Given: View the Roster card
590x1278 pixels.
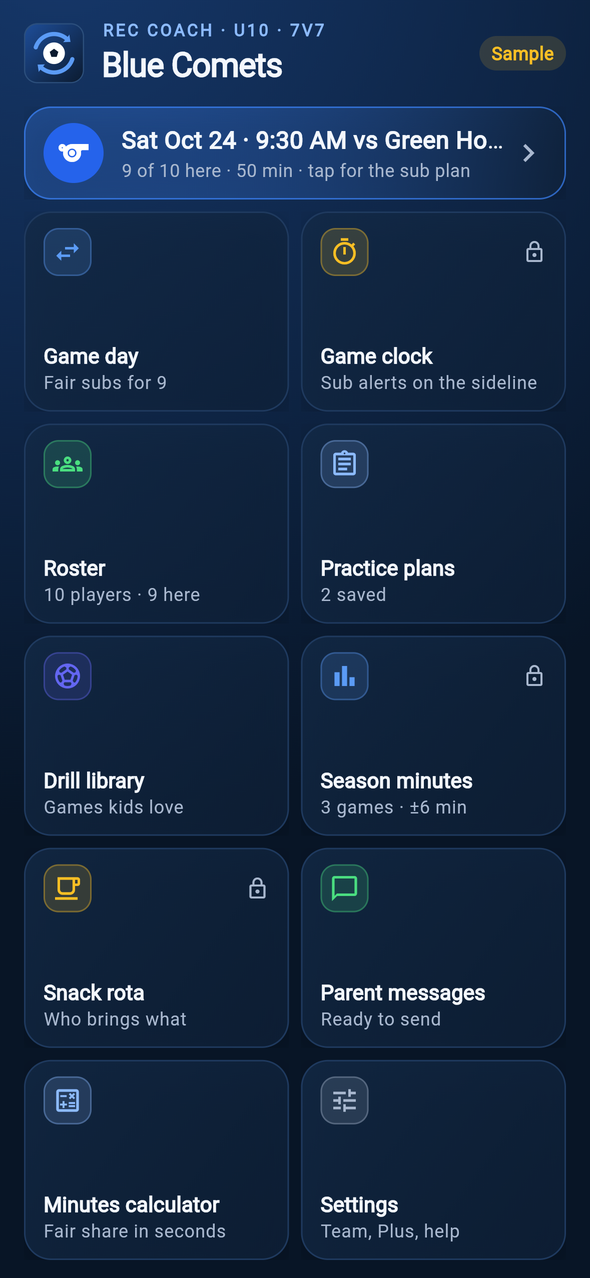Looking at the screenshot, I should pos(156,523).
